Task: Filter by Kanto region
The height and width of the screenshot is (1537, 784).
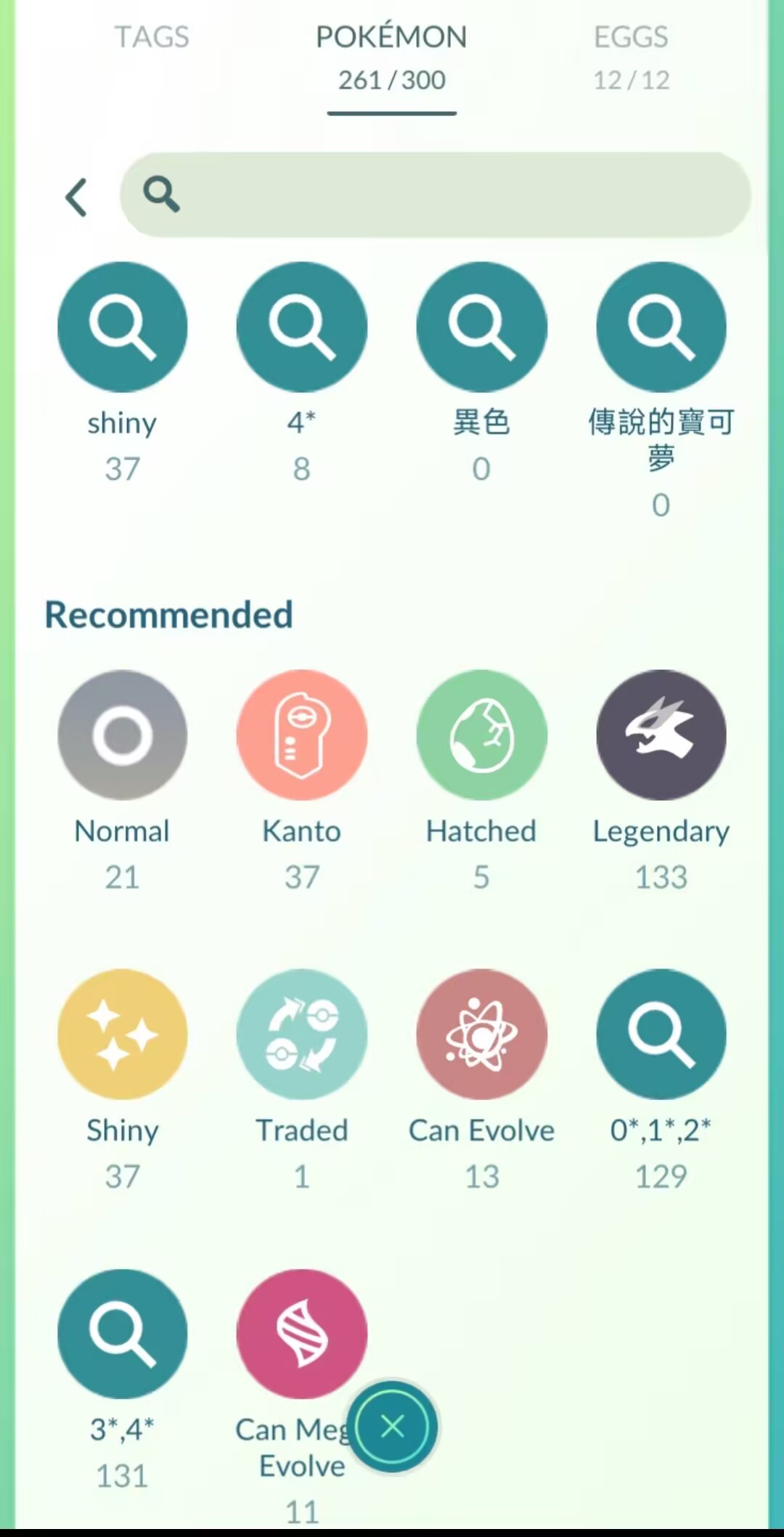Action: pos(301,735)
